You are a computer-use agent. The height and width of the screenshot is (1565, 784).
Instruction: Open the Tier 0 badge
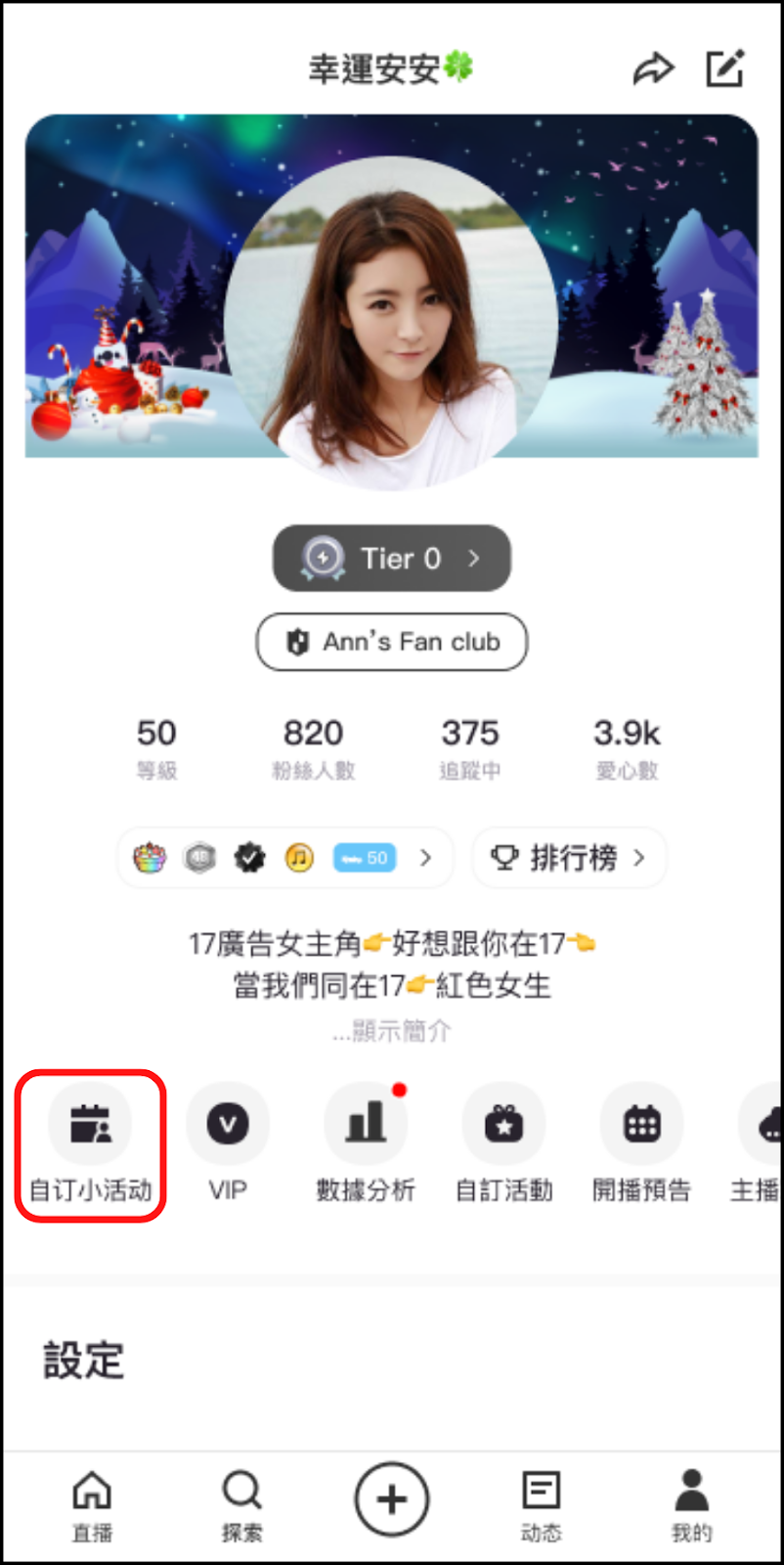pos(391,559)
